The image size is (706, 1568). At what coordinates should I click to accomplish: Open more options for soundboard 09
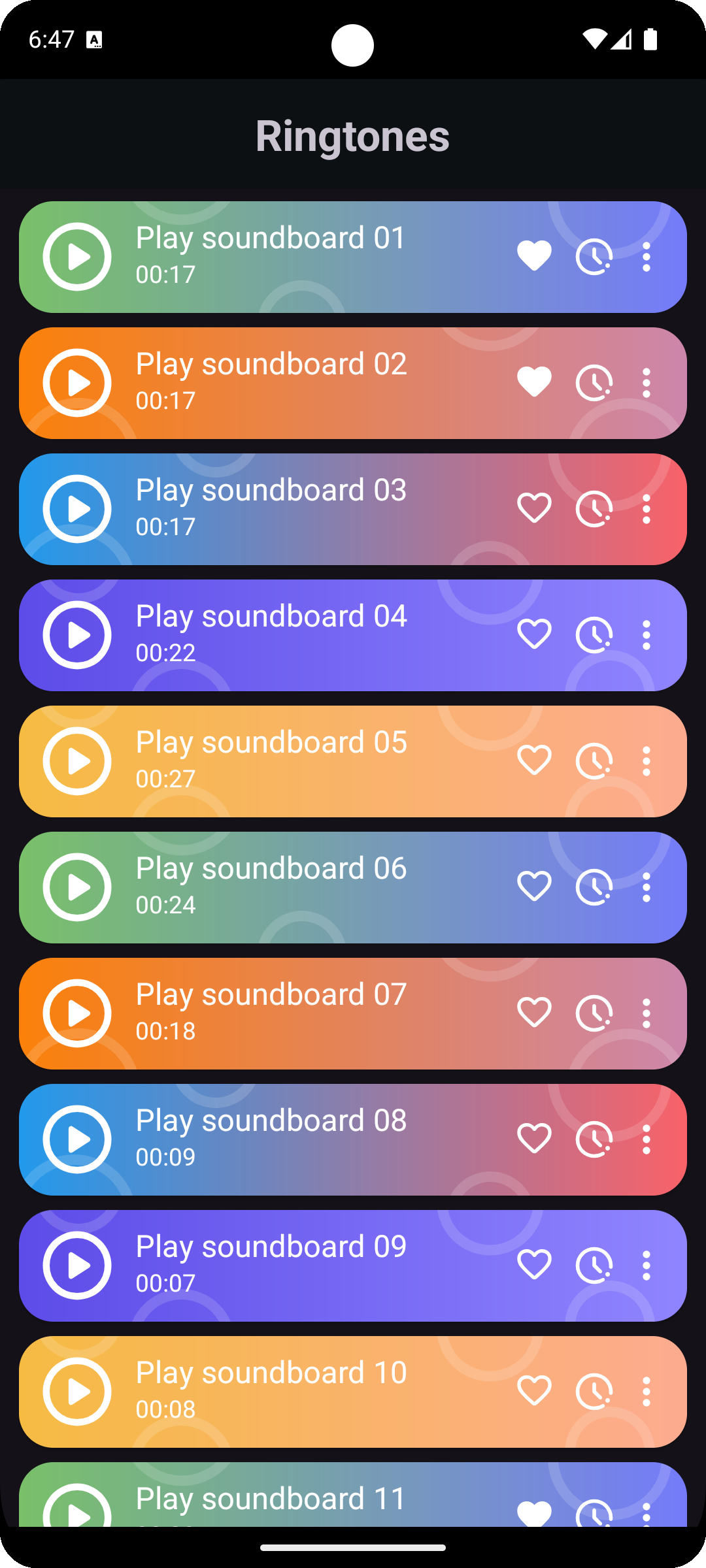[x=647, y=1266]
